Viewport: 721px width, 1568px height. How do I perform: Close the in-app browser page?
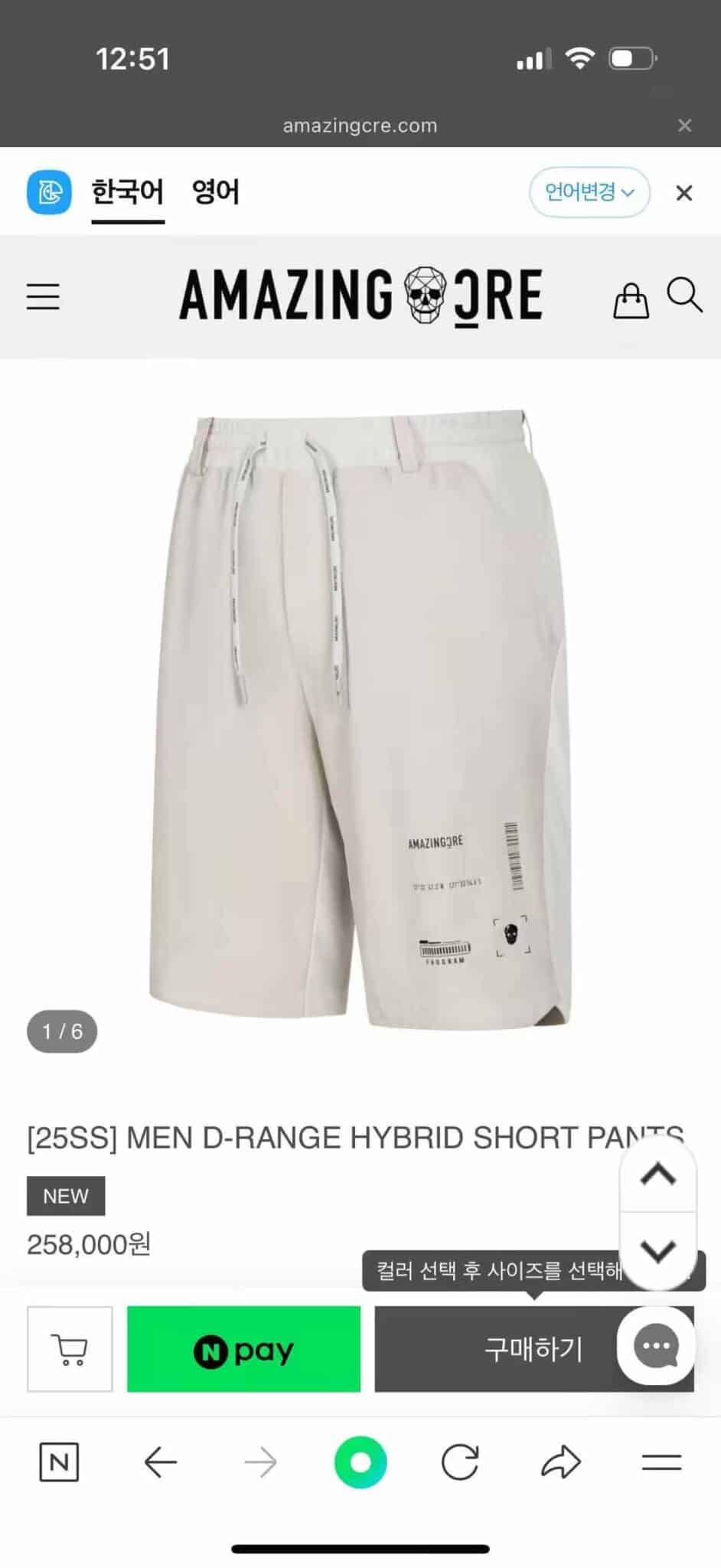click(x=684, y=125)
